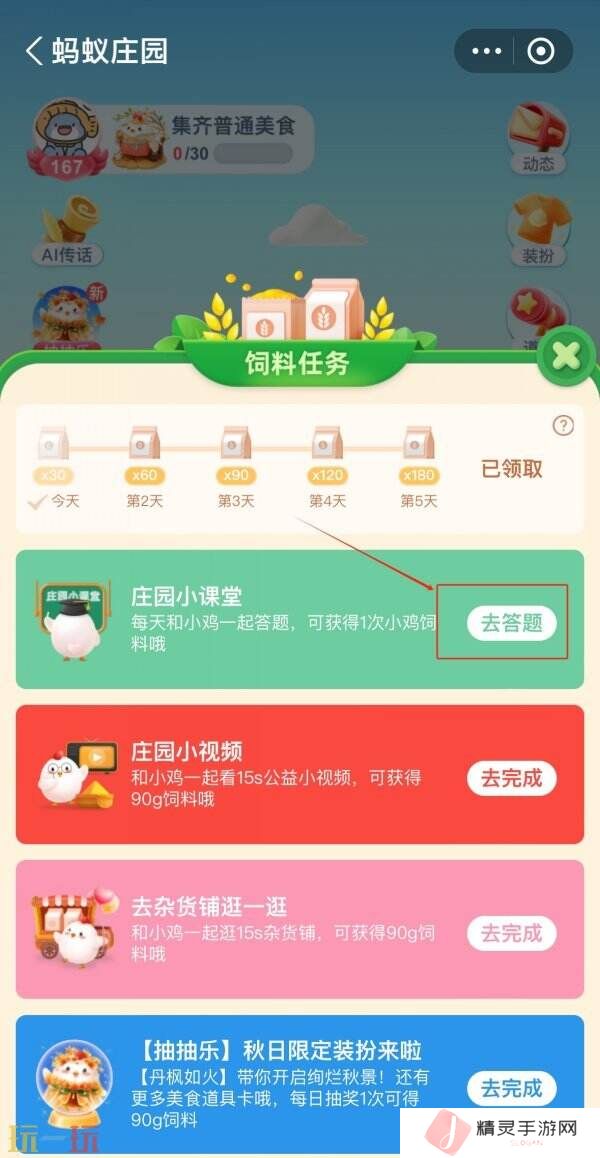Image resolution: width=600 pixels, height=1158 pixels.
Task: Tap 去完成 for 去杂货铺逛一逛
Action: (x=511, y=933)
